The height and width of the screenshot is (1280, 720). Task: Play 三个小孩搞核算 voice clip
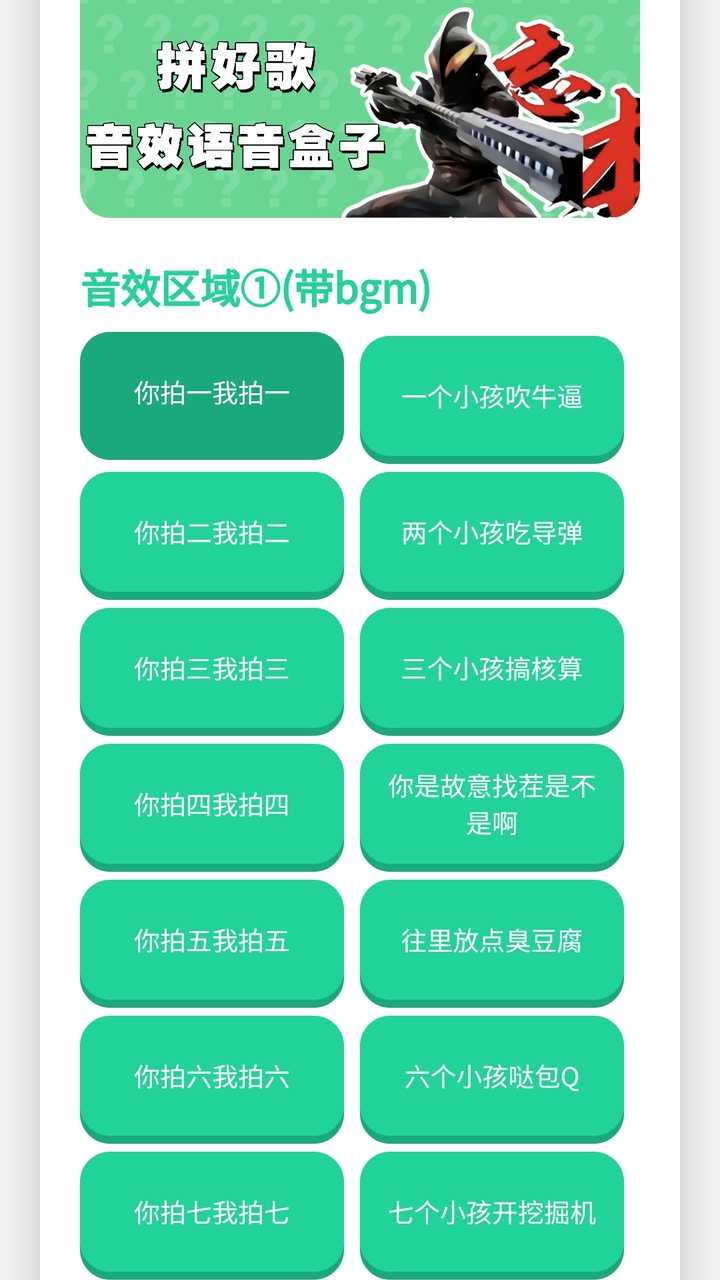[x=492, y=669]
